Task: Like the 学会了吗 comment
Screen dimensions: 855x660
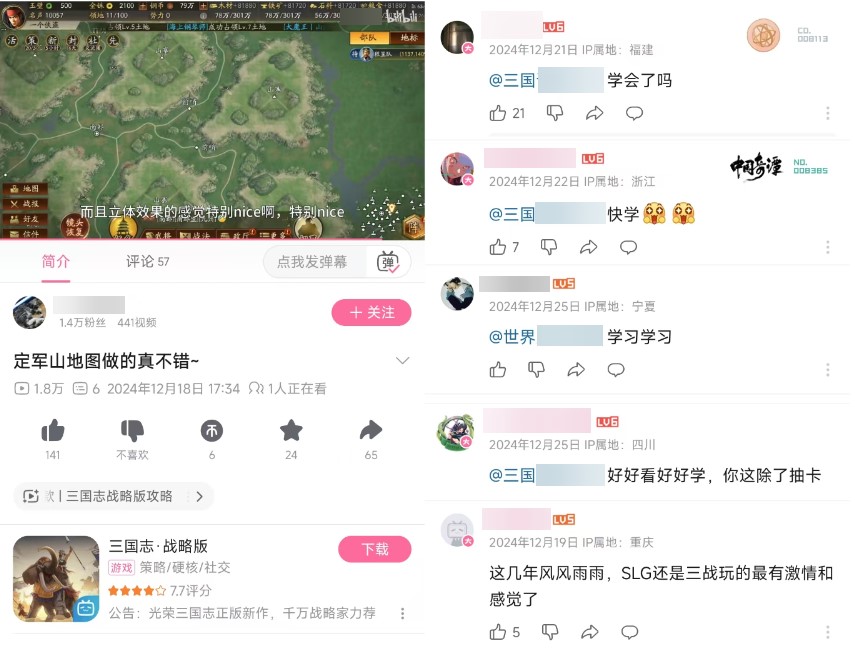Action: tap(498, 114)
